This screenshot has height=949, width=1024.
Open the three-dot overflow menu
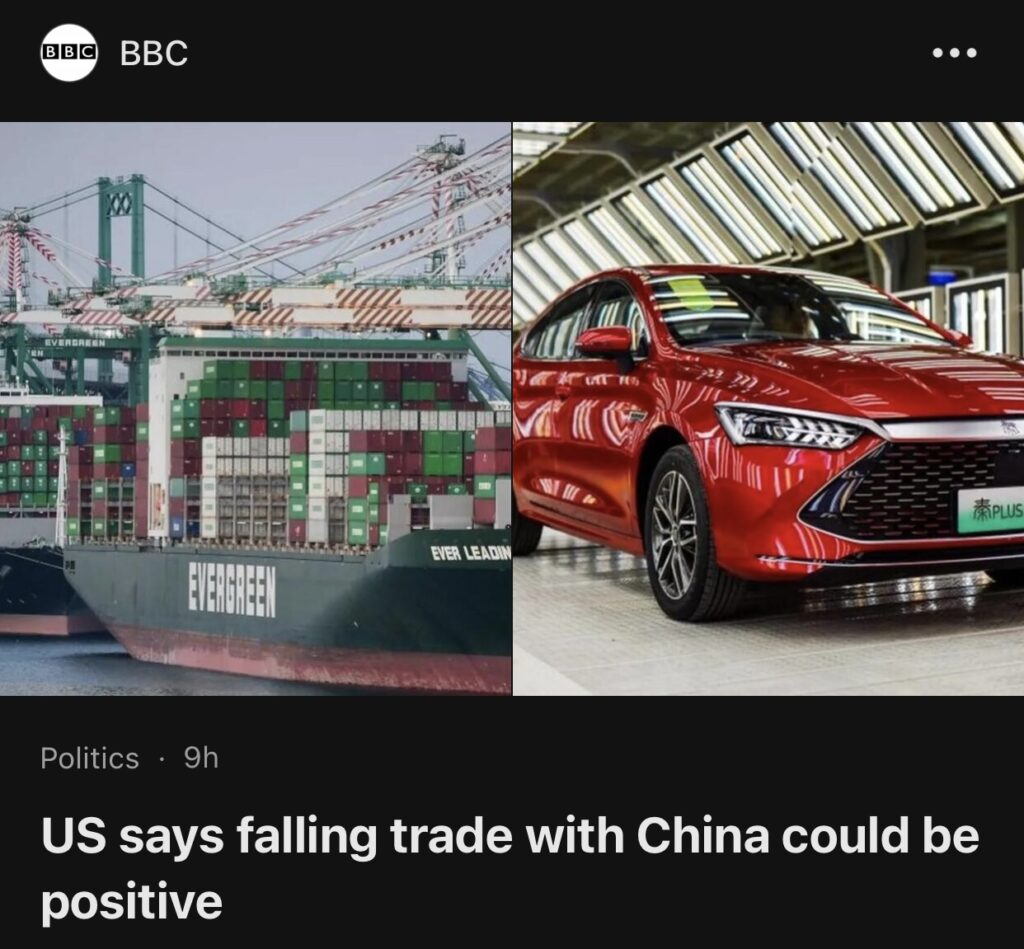click(954, 53)
